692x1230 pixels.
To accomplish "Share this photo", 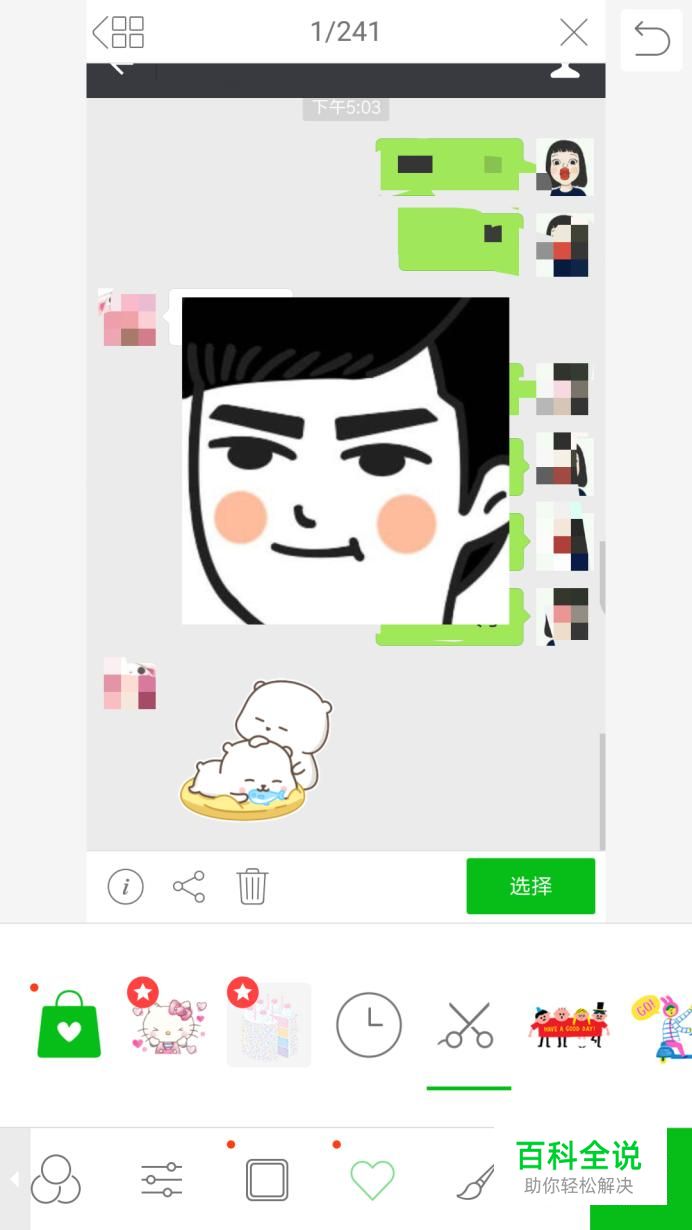I will pyautogui.click(x=189, y=886).
